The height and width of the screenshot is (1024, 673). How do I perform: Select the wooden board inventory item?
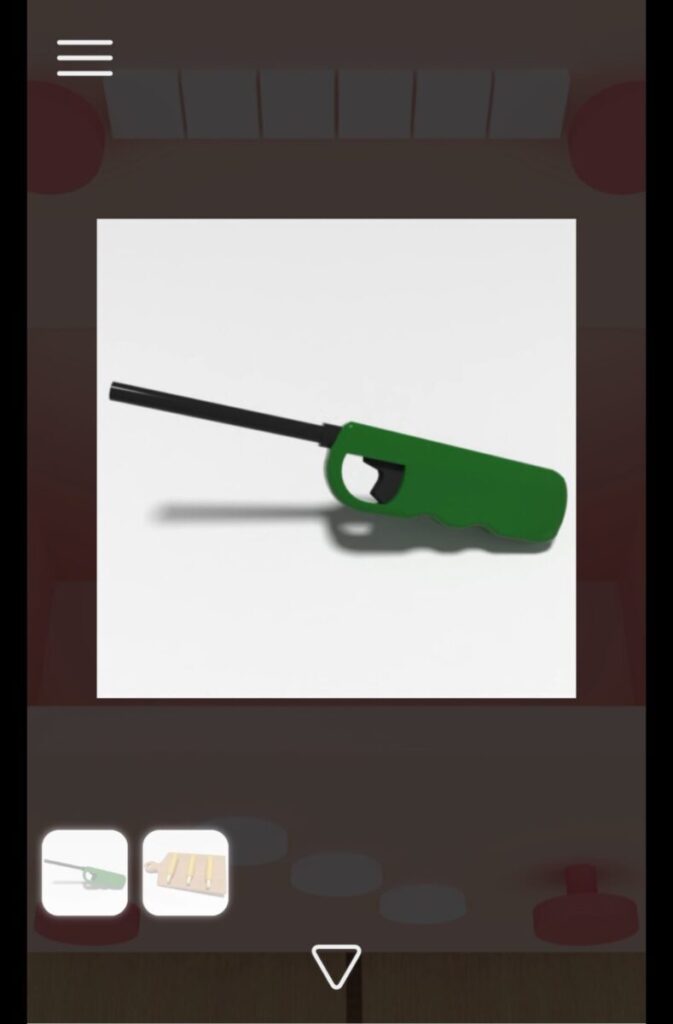(x=185, y=873)
